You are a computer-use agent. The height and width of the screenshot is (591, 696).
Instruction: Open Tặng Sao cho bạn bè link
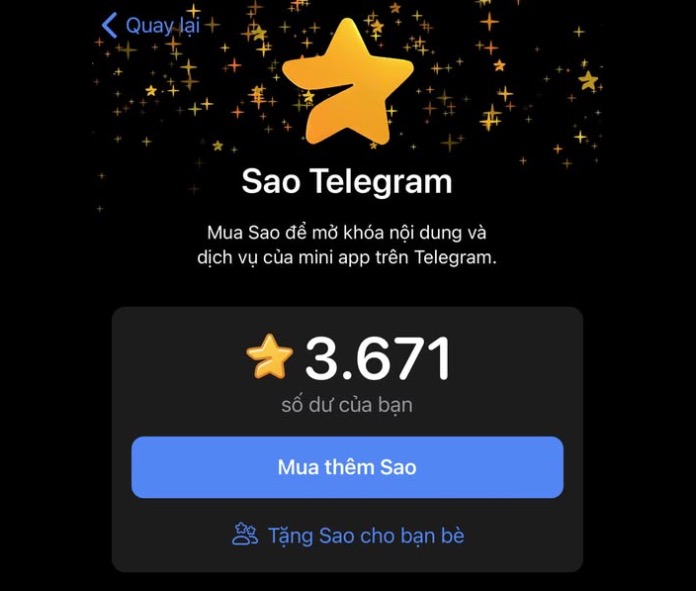click(x=349, y=535)
